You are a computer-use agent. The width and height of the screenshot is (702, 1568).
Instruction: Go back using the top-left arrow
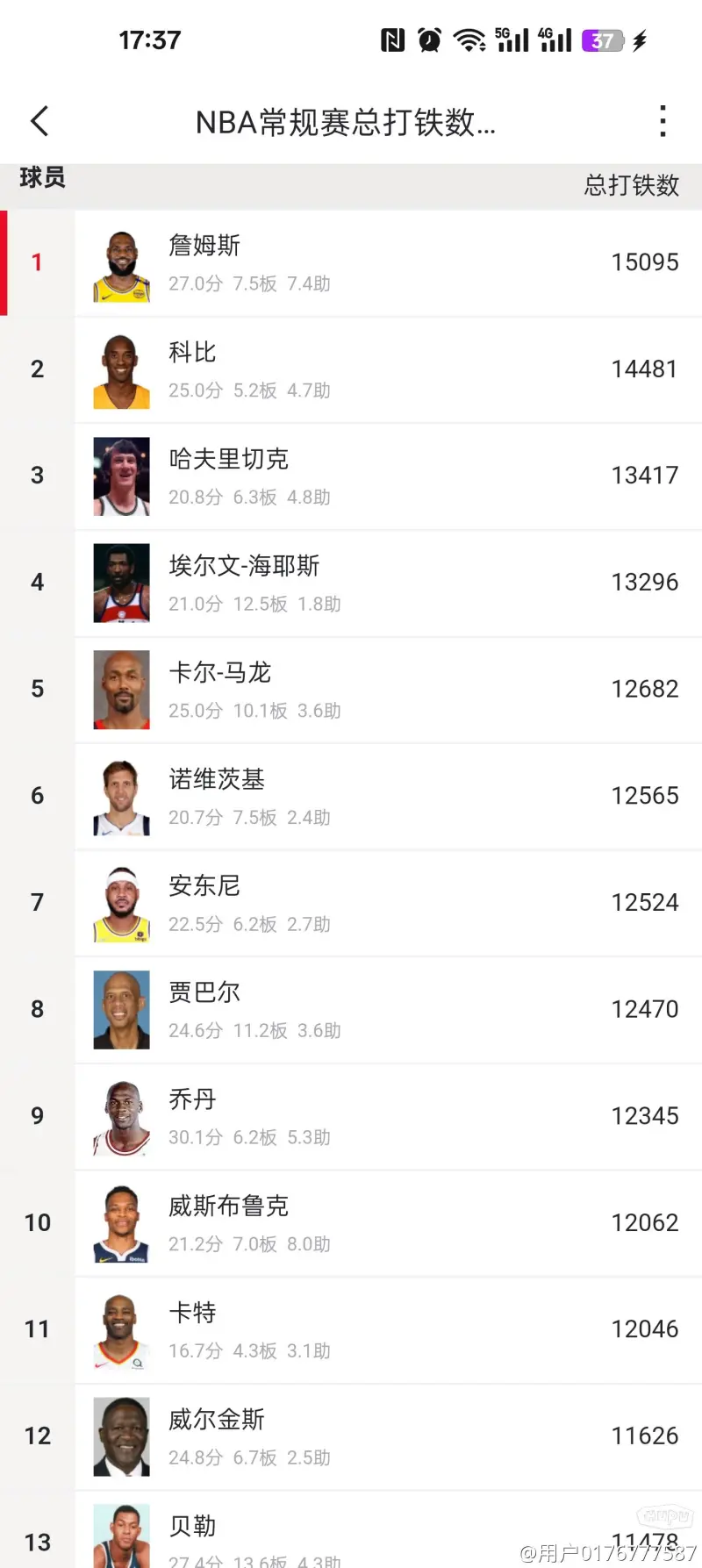[39, 121]
